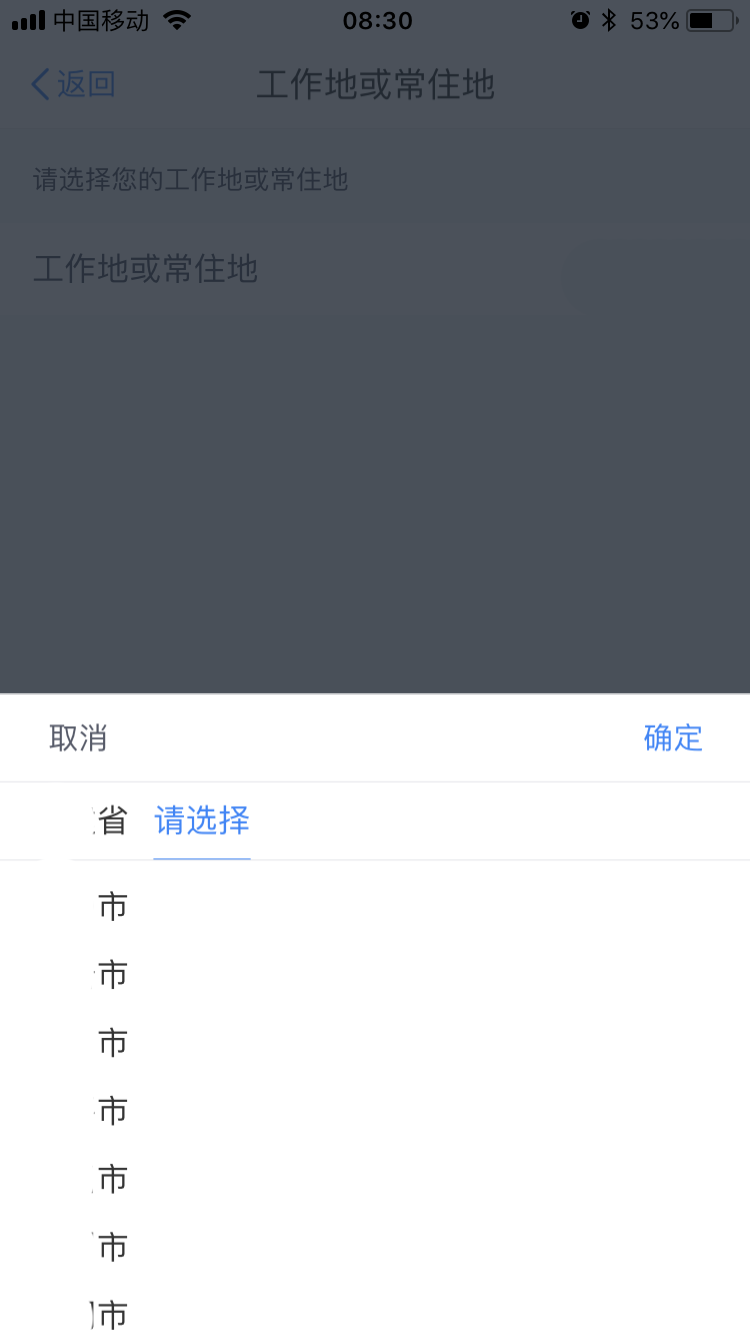Select the 请选择 tab
Image resolution: width=750 pixels, height=1334 pixels.
point(202,821)
